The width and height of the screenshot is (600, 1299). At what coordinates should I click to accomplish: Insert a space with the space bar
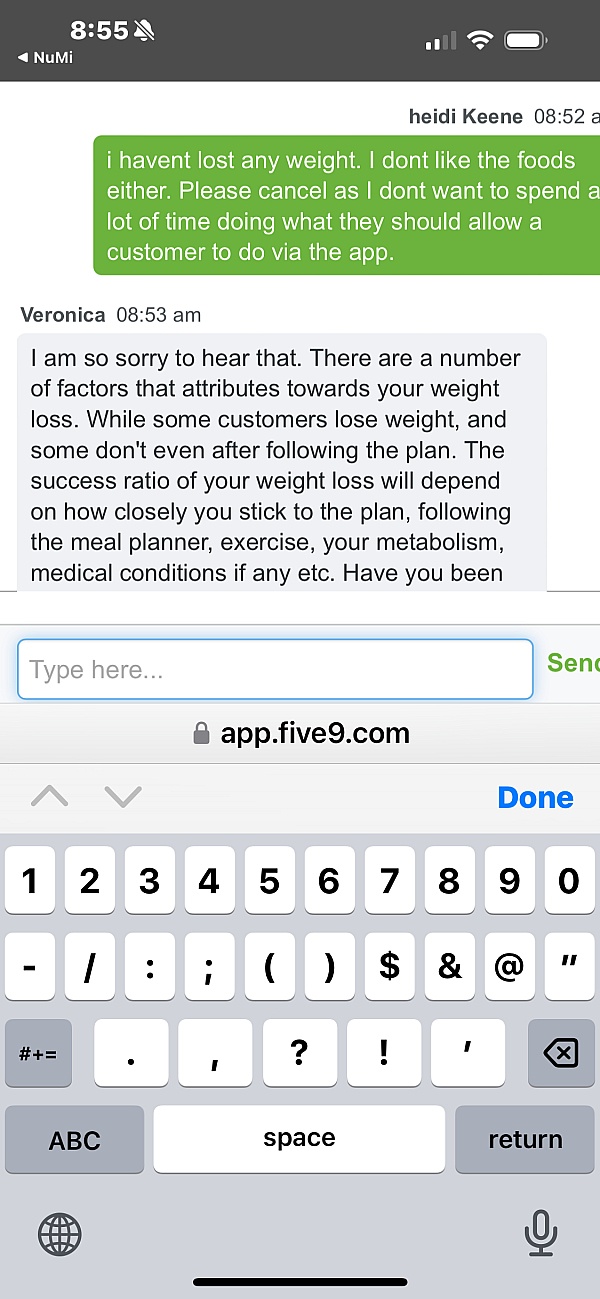click(299, 1139)
